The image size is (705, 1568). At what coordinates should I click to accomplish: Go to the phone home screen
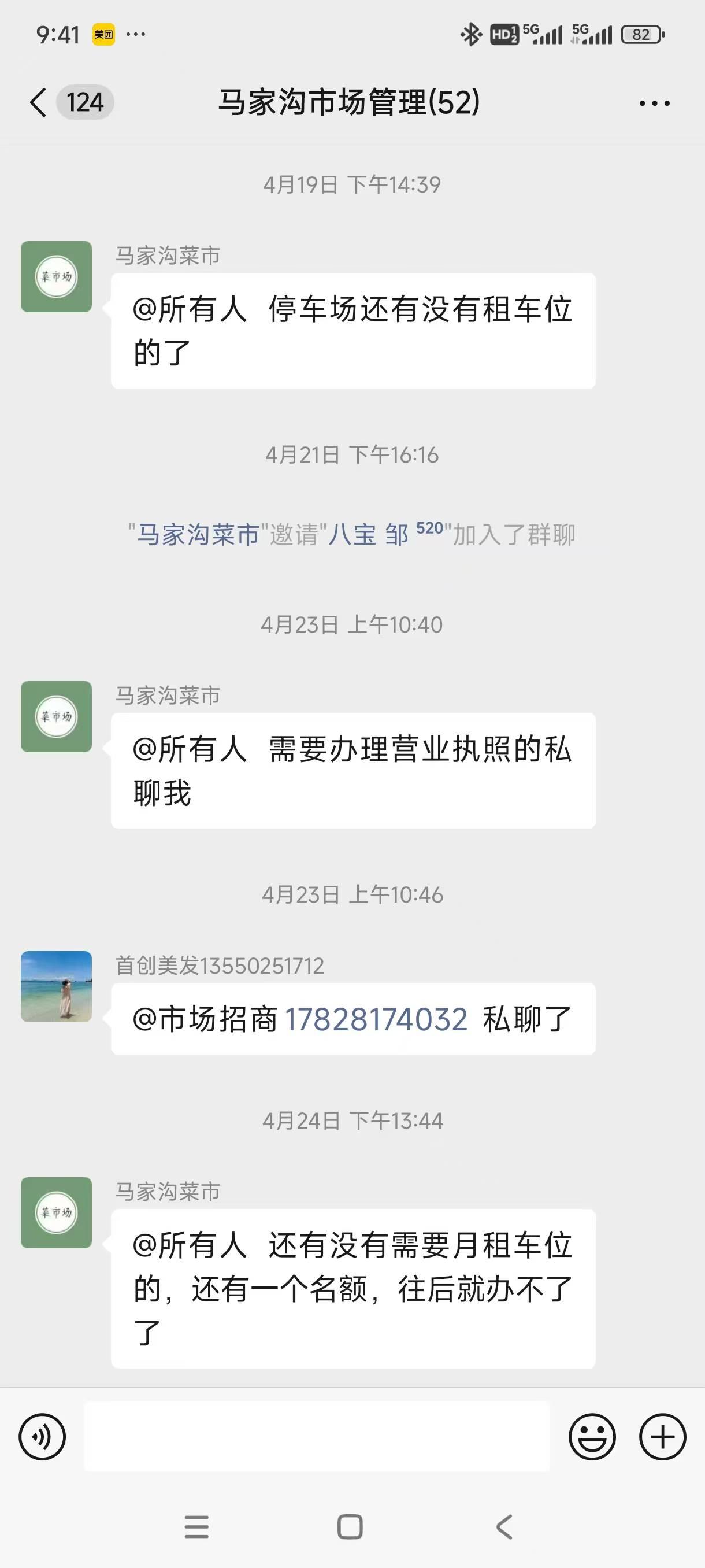[x=350, y=1527]
